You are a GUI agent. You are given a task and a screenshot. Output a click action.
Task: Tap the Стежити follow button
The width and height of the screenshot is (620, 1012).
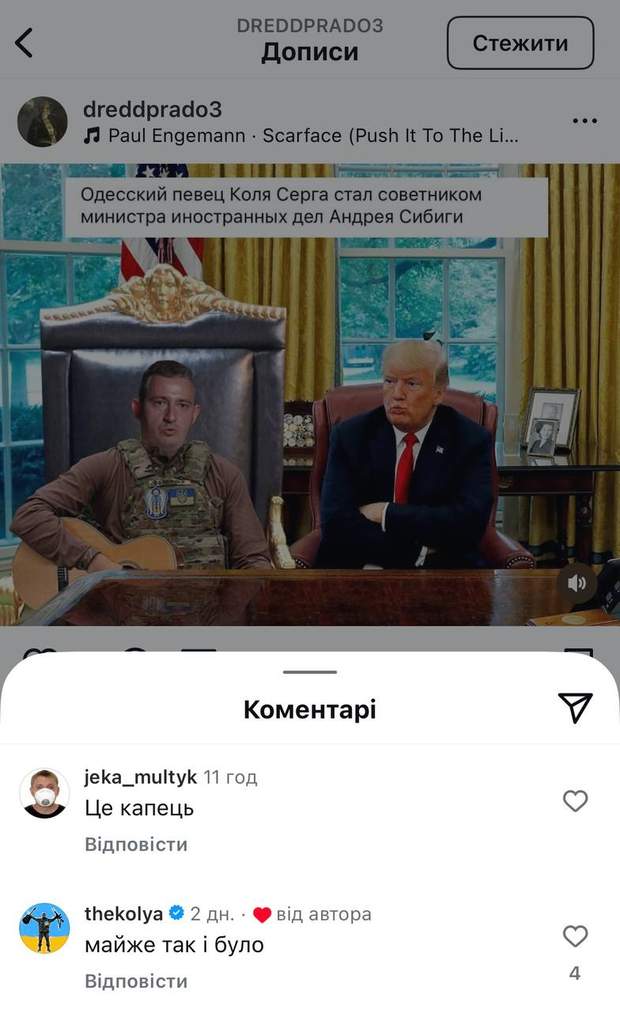click(x=520, y=43)
